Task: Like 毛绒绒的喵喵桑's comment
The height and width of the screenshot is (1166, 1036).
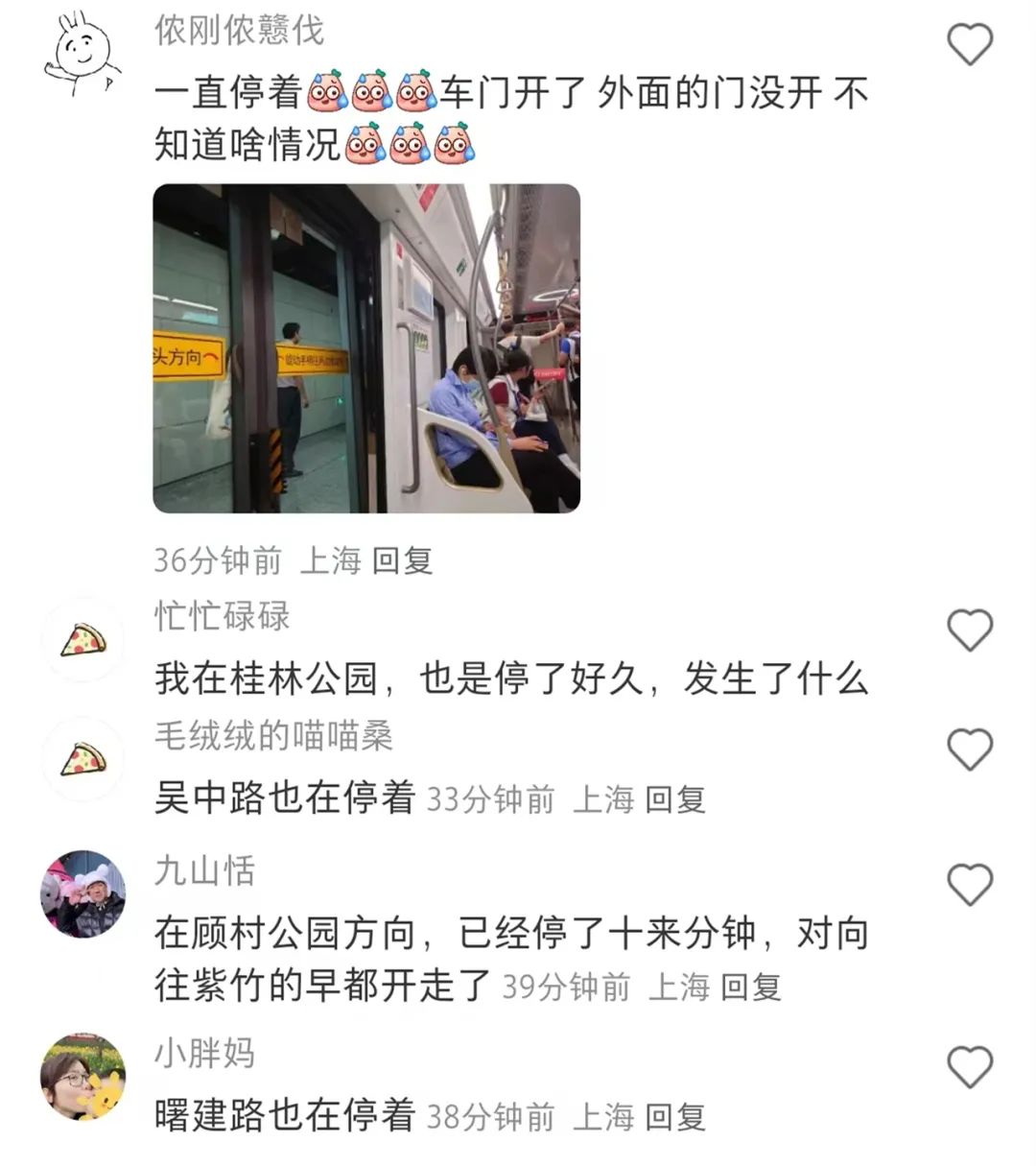Action: [x=969, y=749]
